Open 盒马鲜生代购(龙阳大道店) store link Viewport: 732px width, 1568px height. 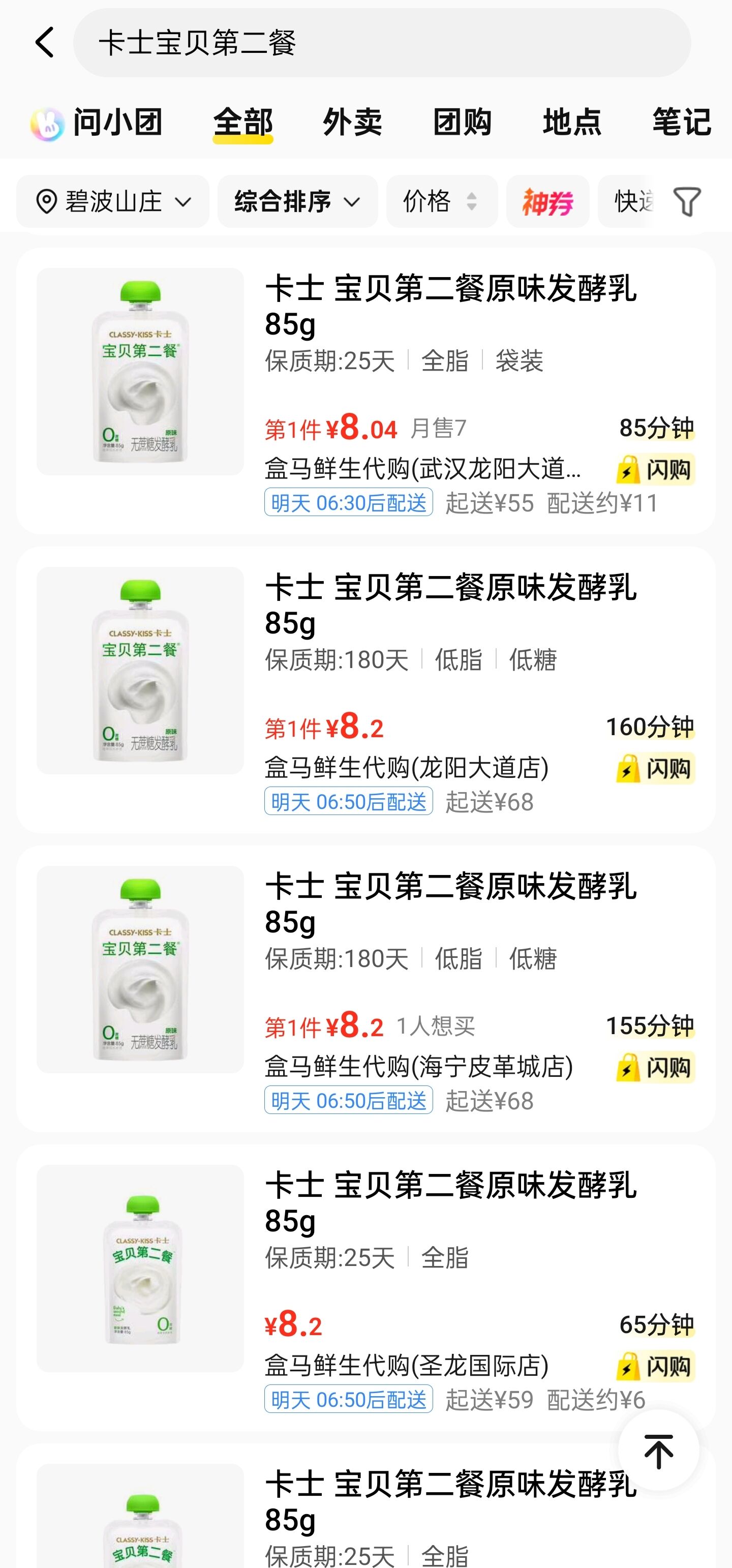(408, 769)
